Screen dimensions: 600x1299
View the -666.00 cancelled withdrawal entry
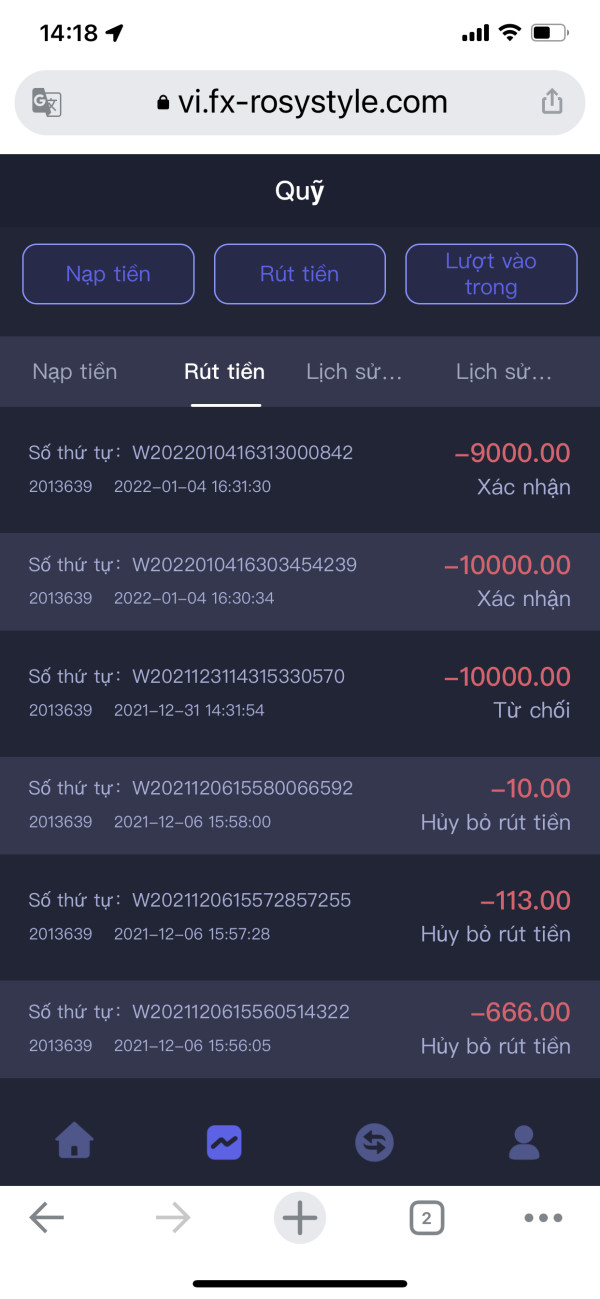(x=300, y=1029)
